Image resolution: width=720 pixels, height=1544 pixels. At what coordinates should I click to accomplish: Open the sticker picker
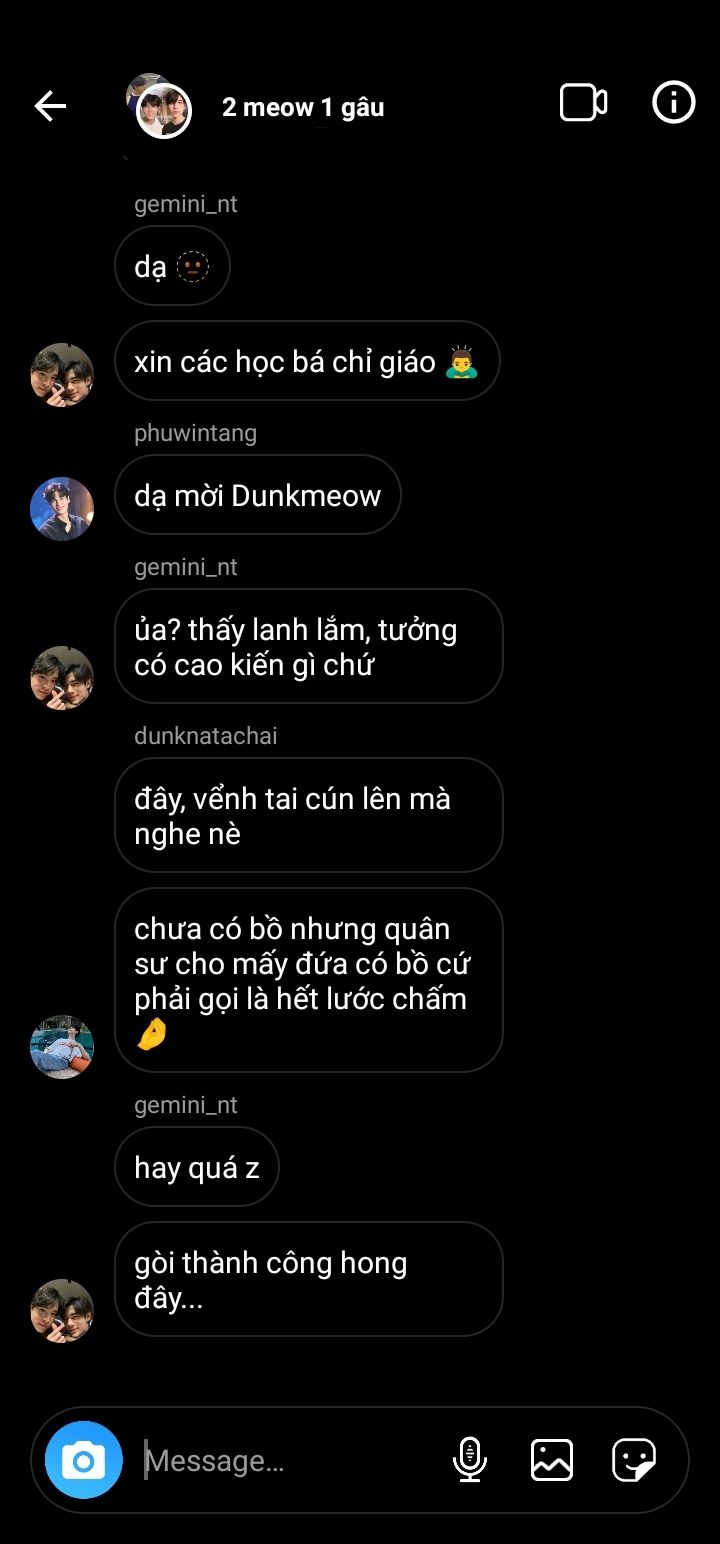634,1460
